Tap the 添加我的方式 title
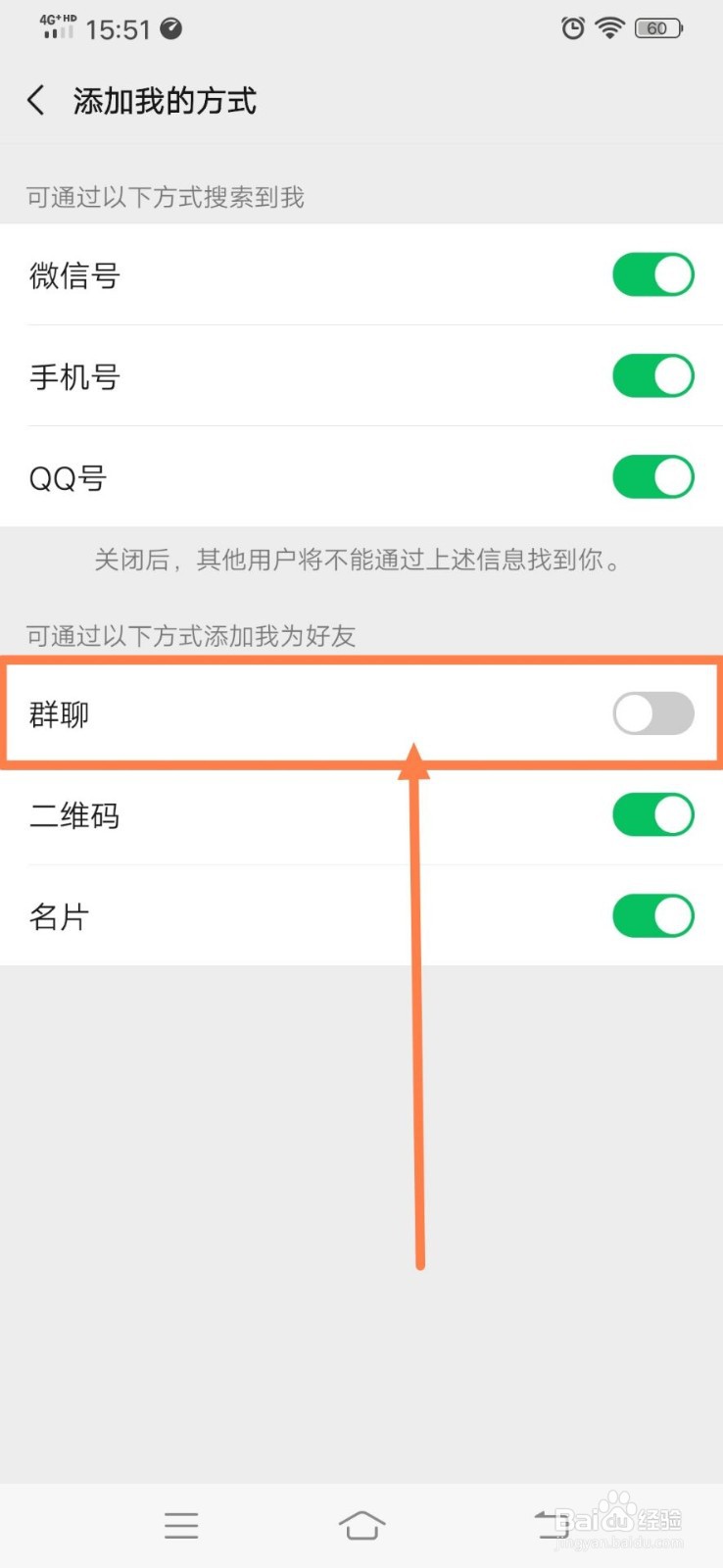723x1568 pixels. coord(164,100)
